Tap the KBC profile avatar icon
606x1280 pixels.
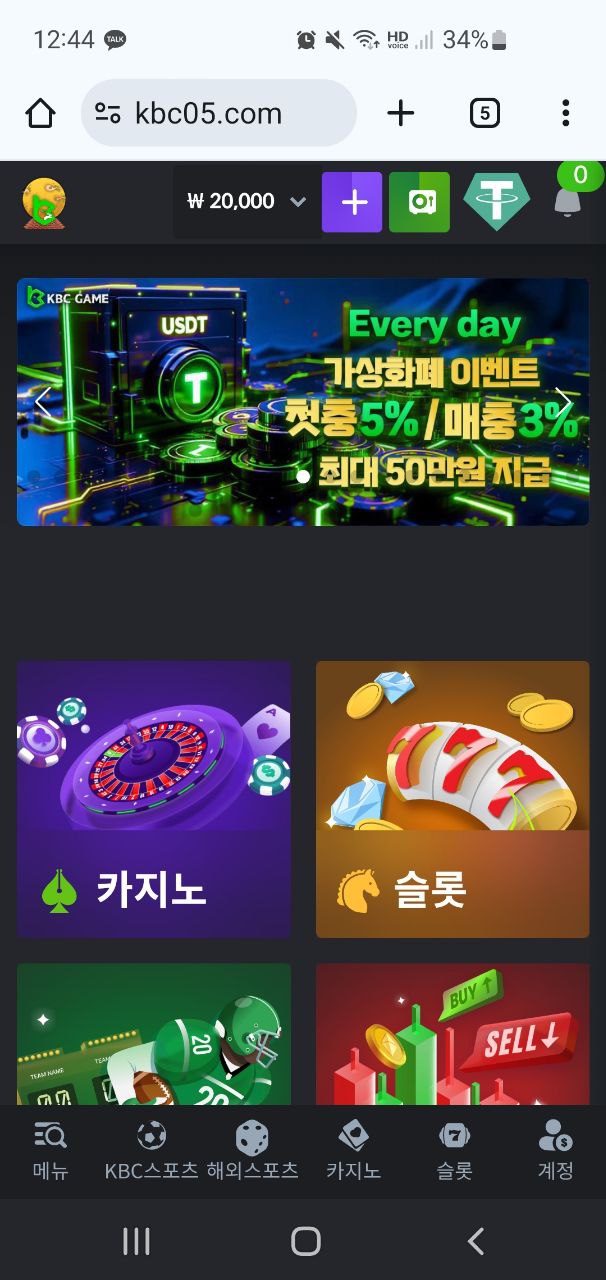[x=44, y=201]
